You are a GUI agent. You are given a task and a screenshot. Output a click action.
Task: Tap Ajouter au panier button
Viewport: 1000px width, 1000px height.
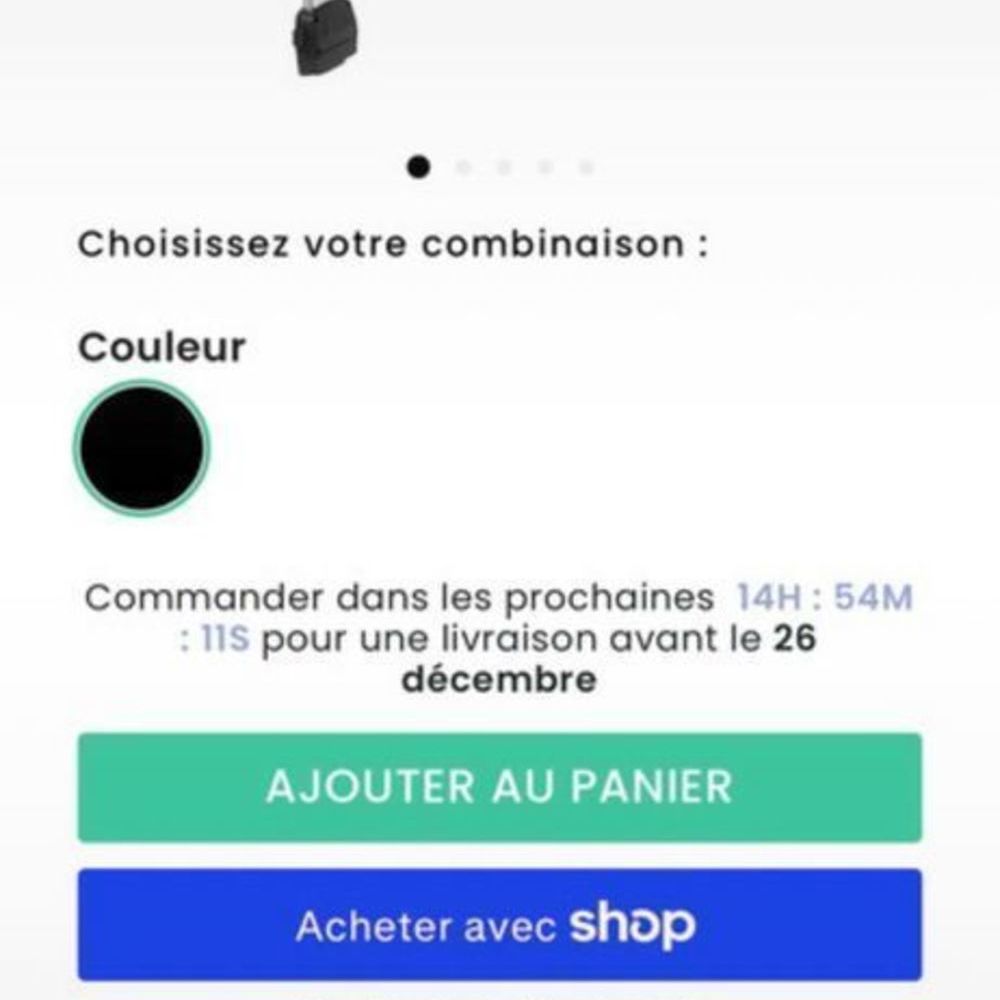point(499,787)
